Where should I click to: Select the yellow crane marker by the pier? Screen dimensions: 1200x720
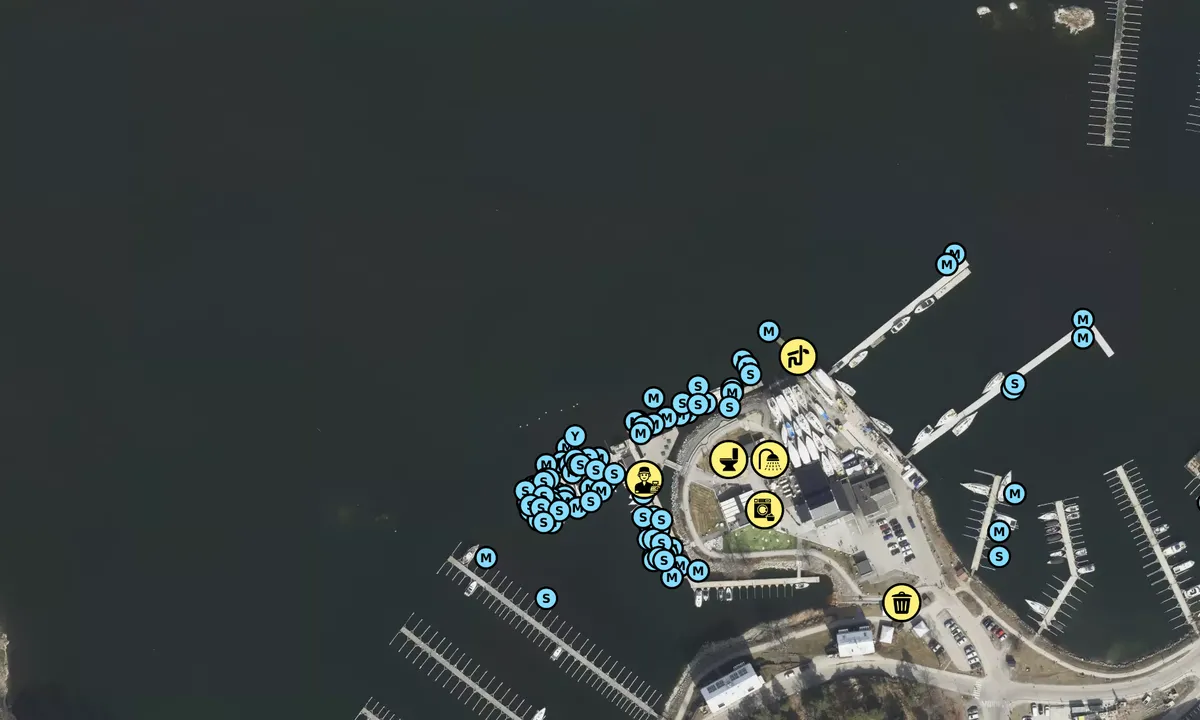[797, 356]
